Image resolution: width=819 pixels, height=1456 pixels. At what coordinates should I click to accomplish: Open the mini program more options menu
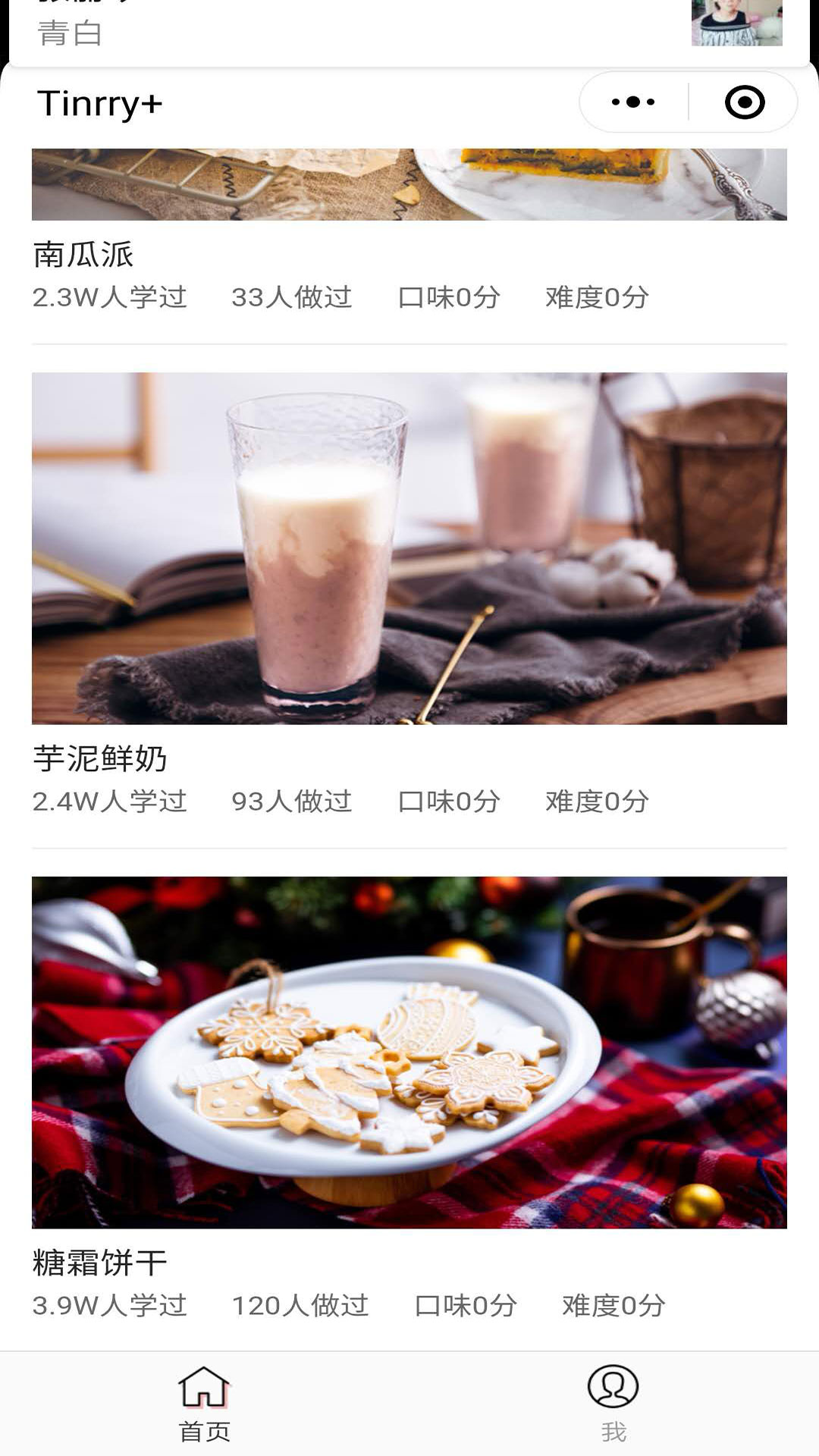pos(633,102)
